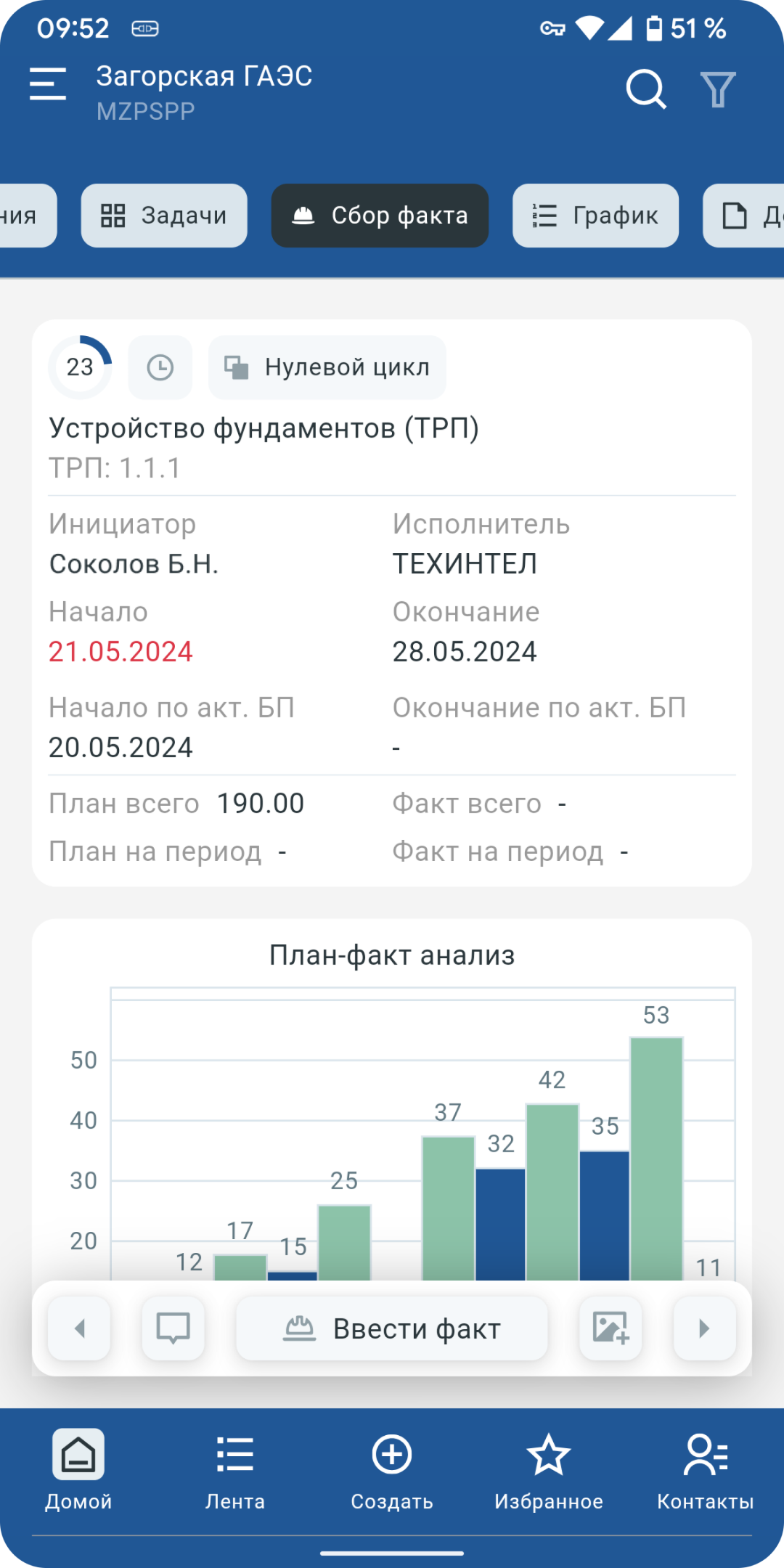The width and height of the screenshot is (784, 1568).
Task: Go to the Домой tab
Action: [x=78, y=1471]
